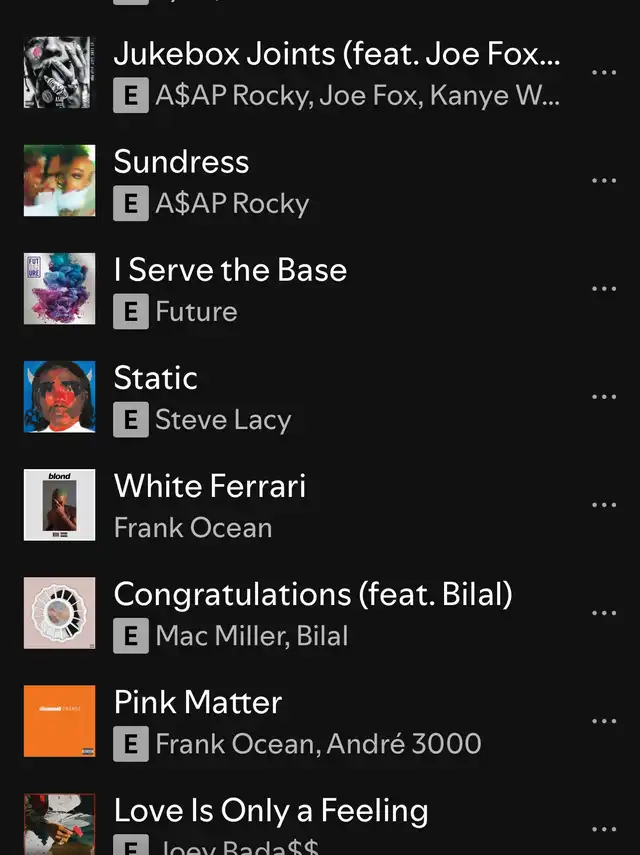Play the song Sundress
This screenshot has width=640, height=855.
(x=181, y=162)
